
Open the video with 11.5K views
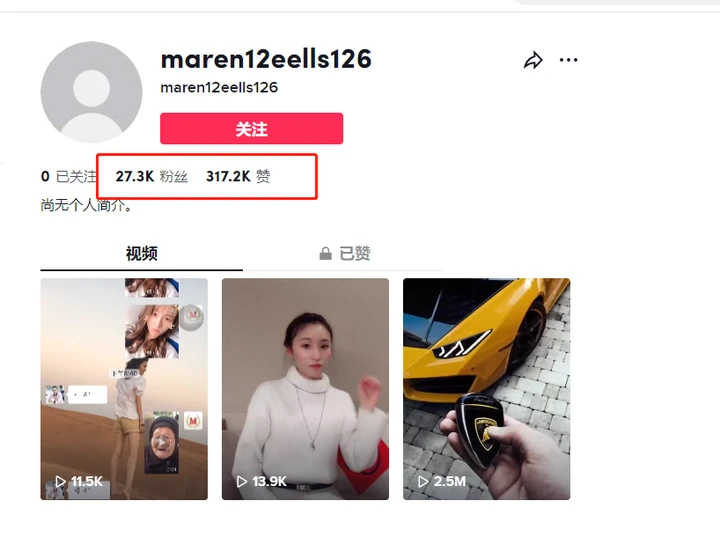pos(124,389)
